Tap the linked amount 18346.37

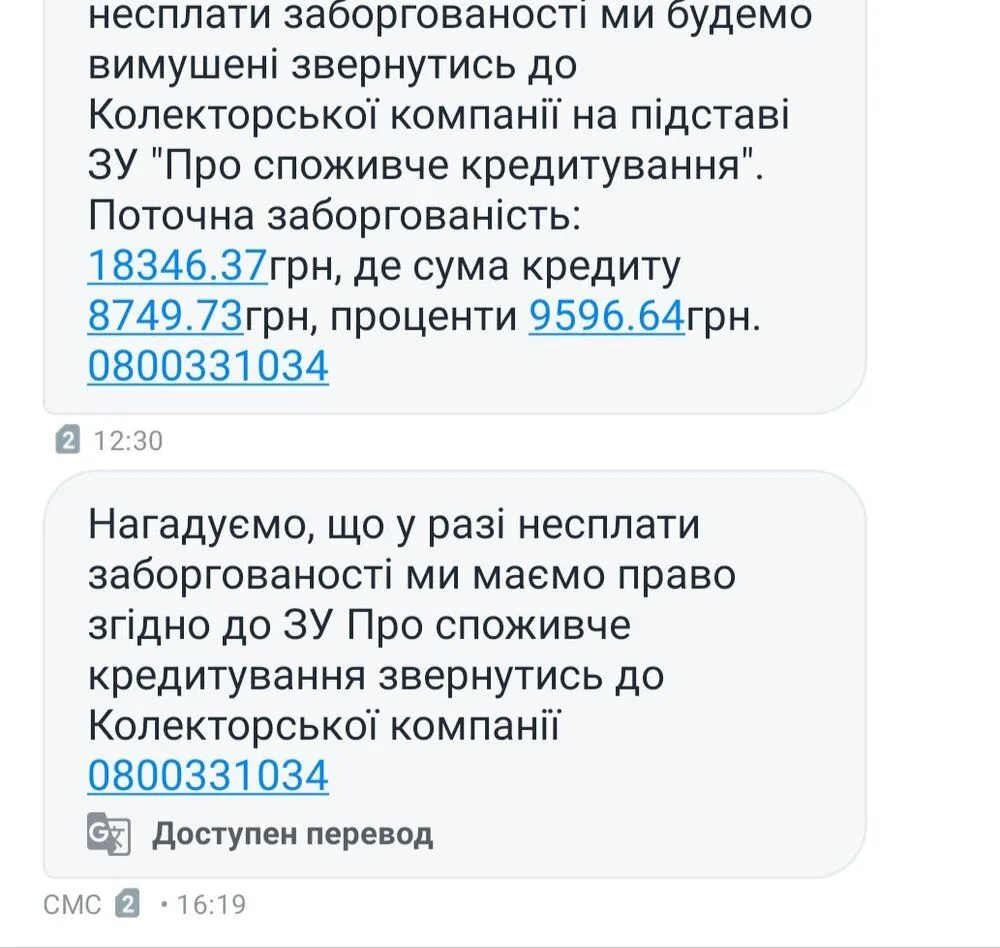click(177, 267)
